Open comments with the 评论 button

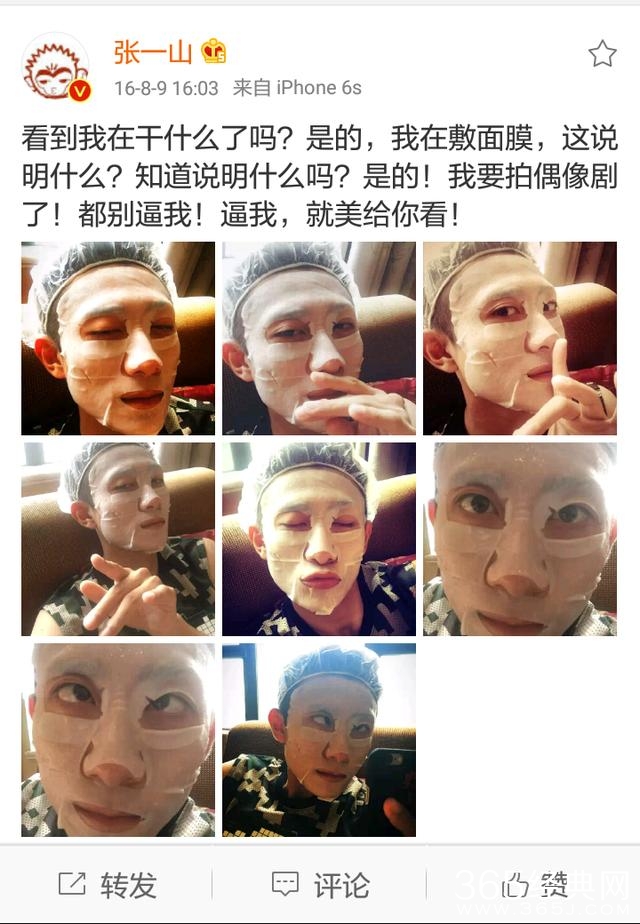tap(320, 884)
